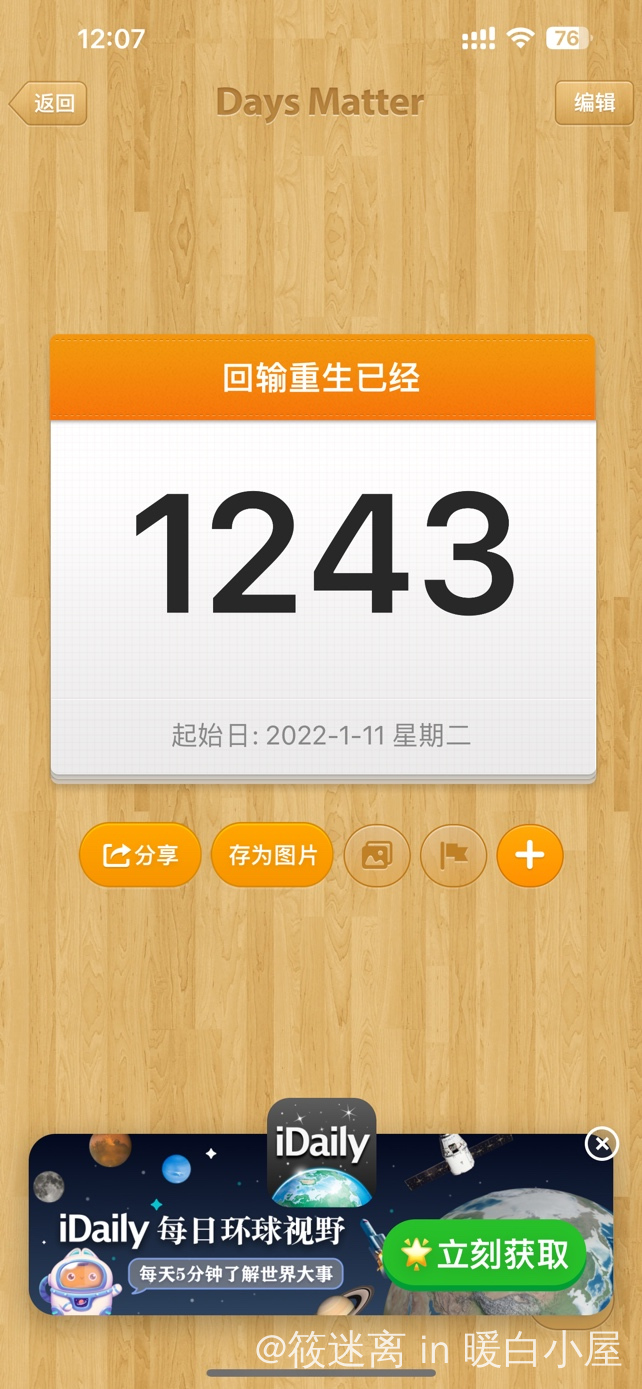Add a new event with plus
Screen dimensions: 642x1389
pos(529,855)
